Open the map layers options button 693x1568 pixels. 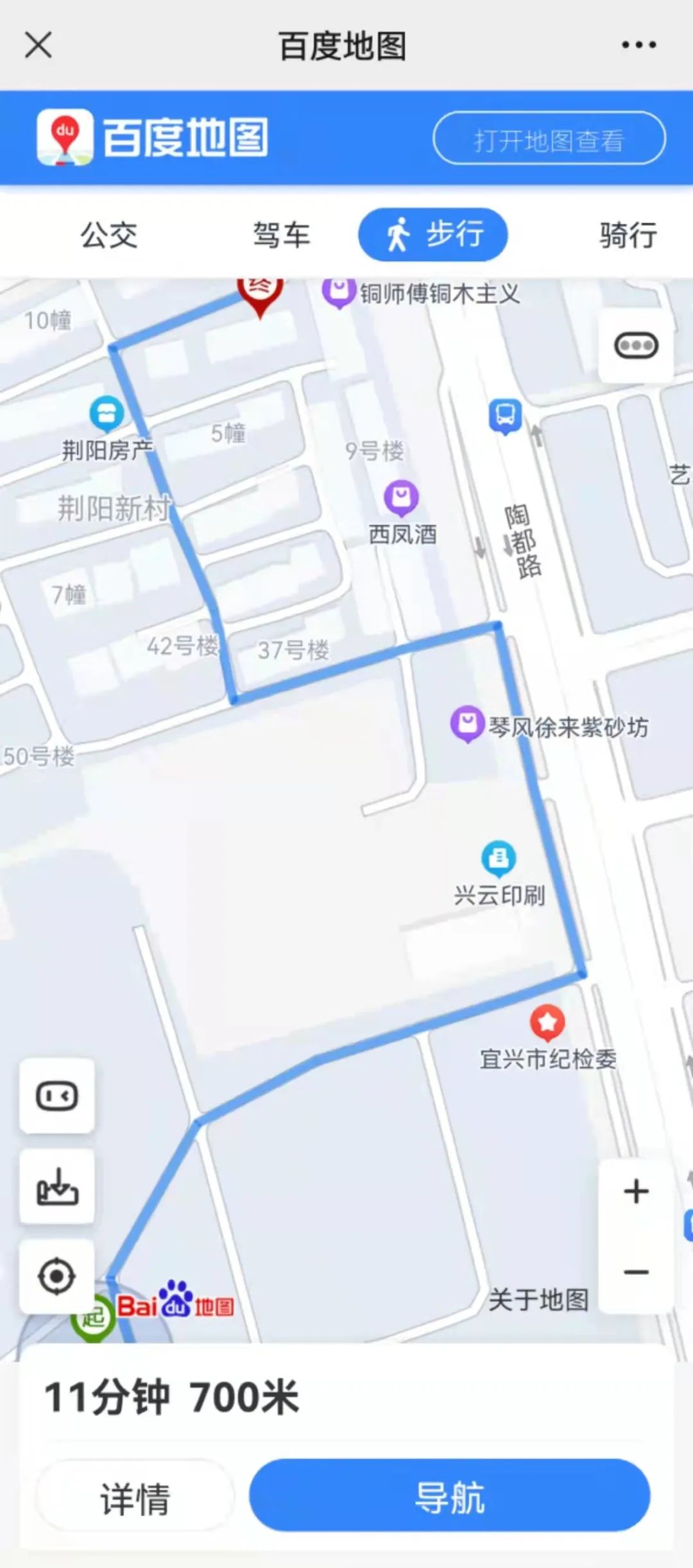[636, 346]
